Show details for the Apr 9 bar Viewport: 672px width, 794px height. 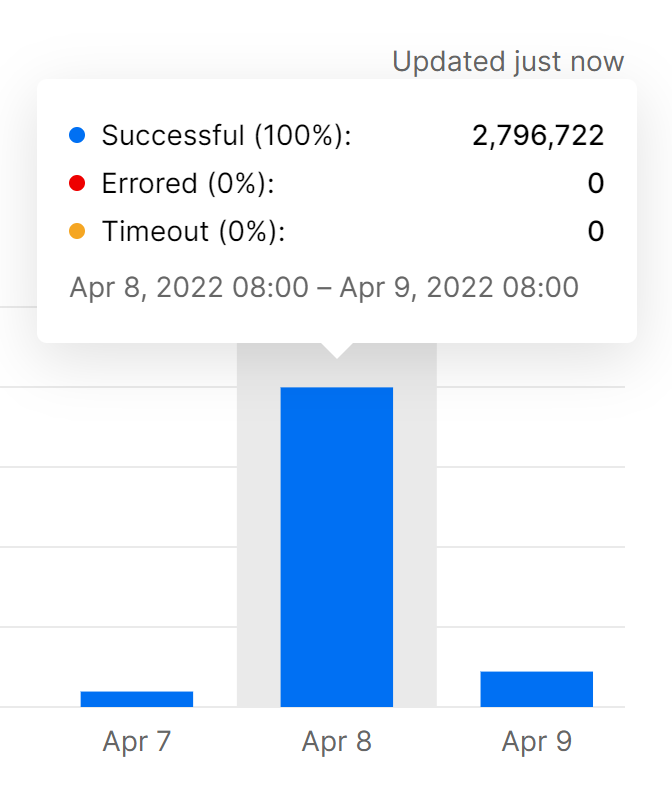coord(537,689)
